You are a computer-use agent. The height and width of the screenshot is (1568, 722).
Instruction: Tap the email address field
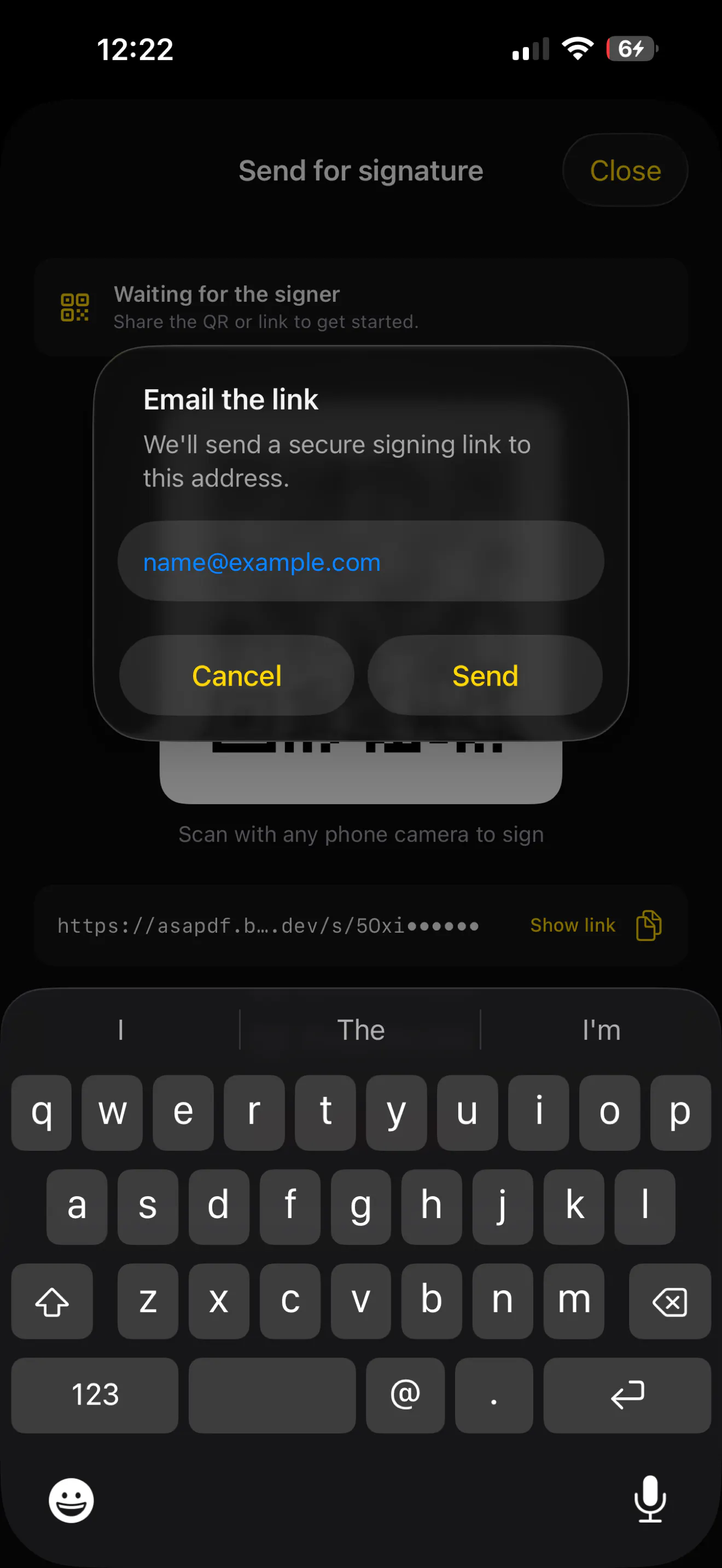pos(360,561)
